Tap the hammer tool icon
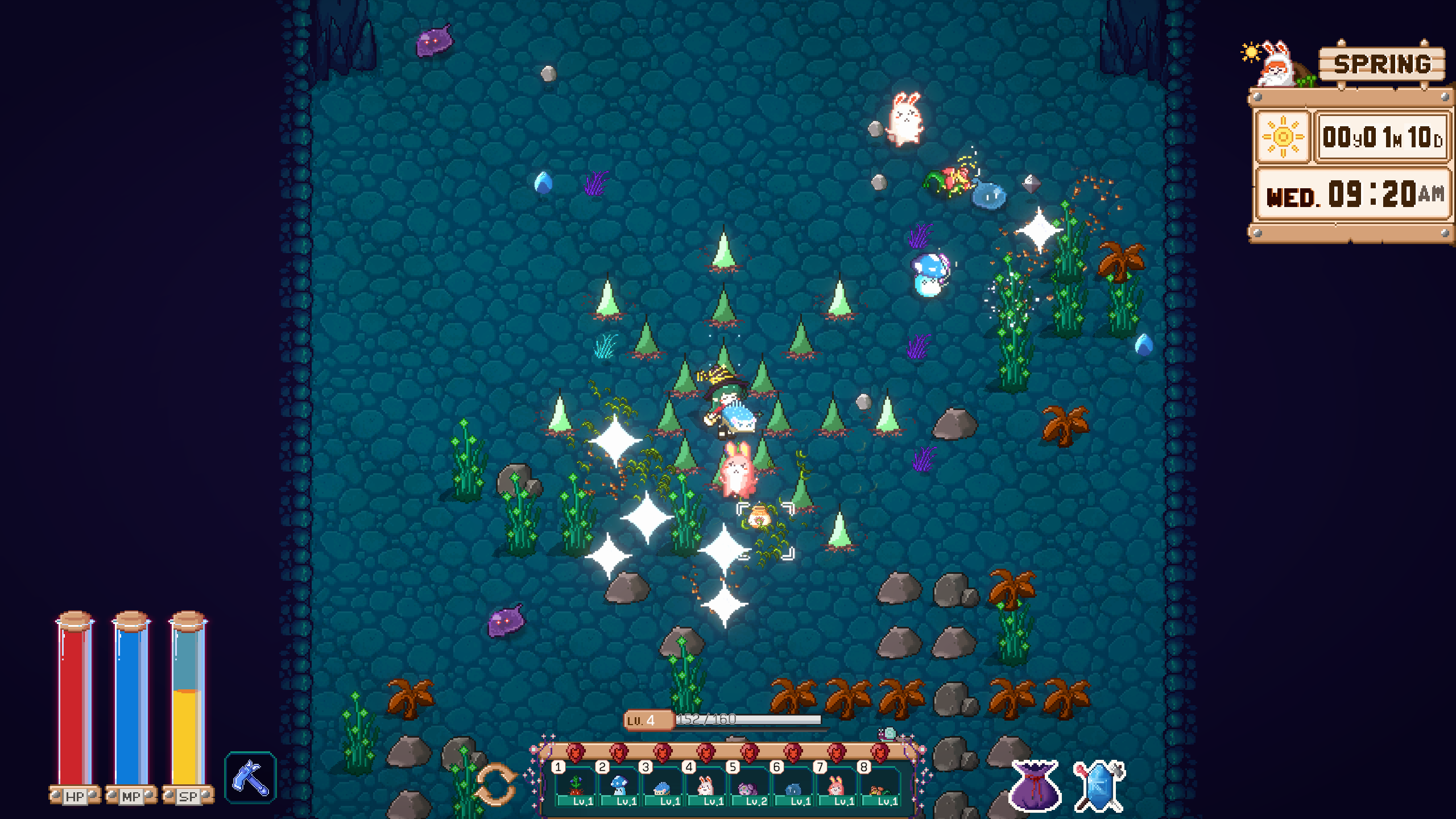The image size is (1456, 819). coord(250,777)
